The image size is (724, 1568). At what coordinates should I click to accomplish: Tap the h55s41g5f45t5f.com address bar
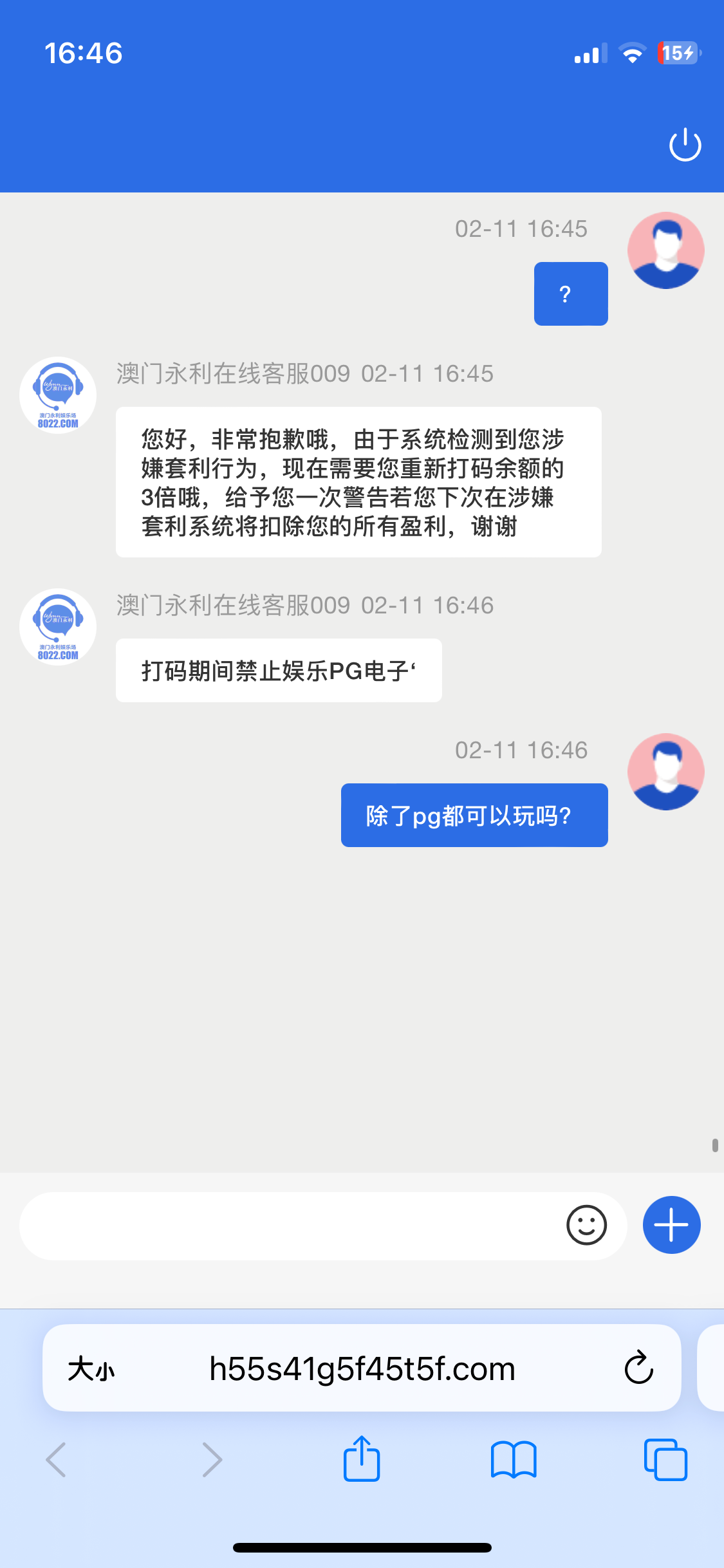[362, 1368]
